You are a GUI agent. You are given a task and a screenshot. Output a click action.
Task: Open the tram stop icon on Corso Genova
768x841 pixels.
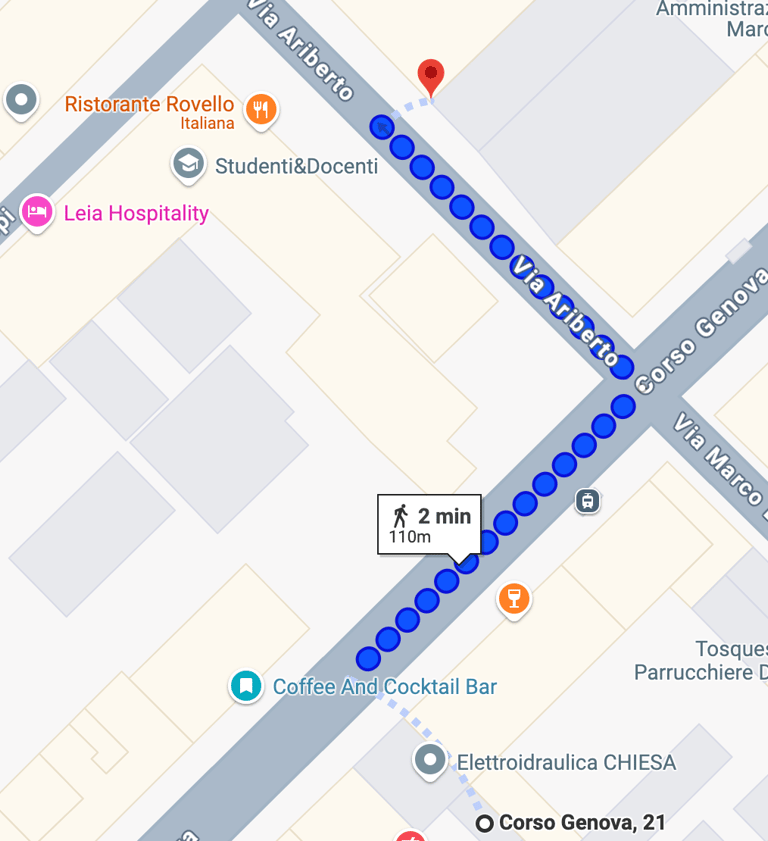tap(588, 499)
